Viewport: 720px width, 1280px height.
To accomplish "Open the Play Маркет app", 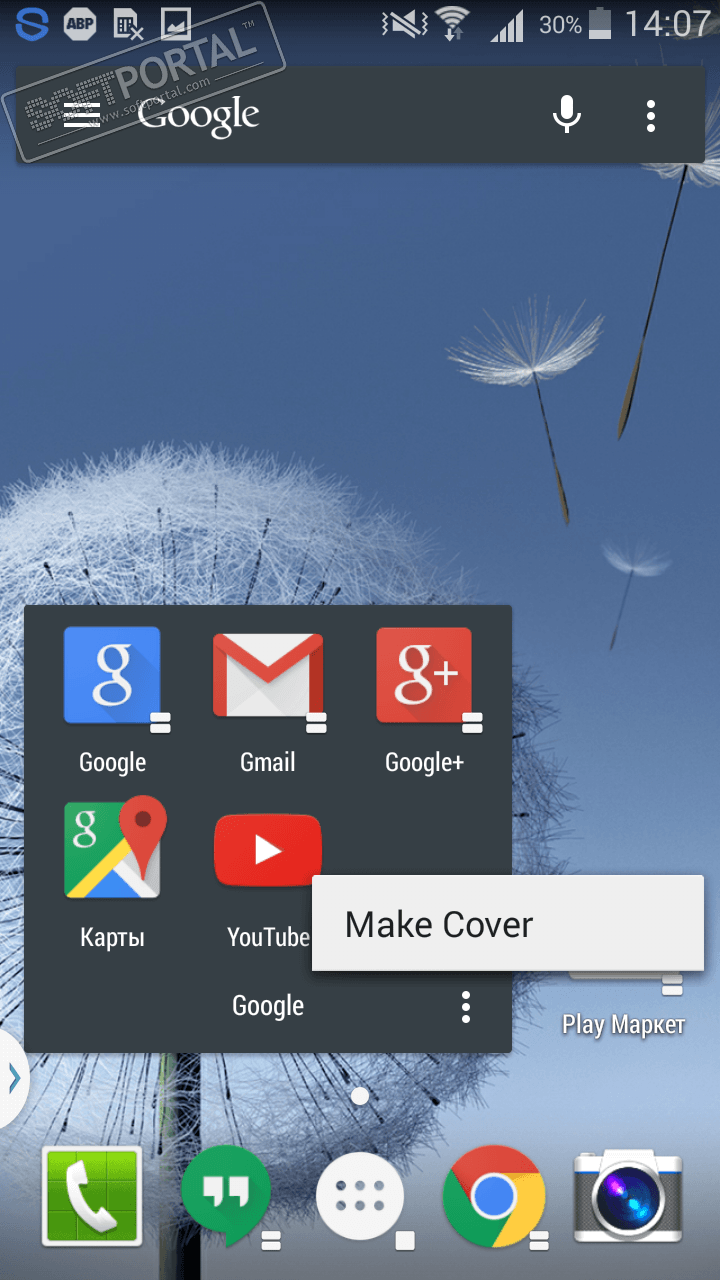I will (623, 1022).
